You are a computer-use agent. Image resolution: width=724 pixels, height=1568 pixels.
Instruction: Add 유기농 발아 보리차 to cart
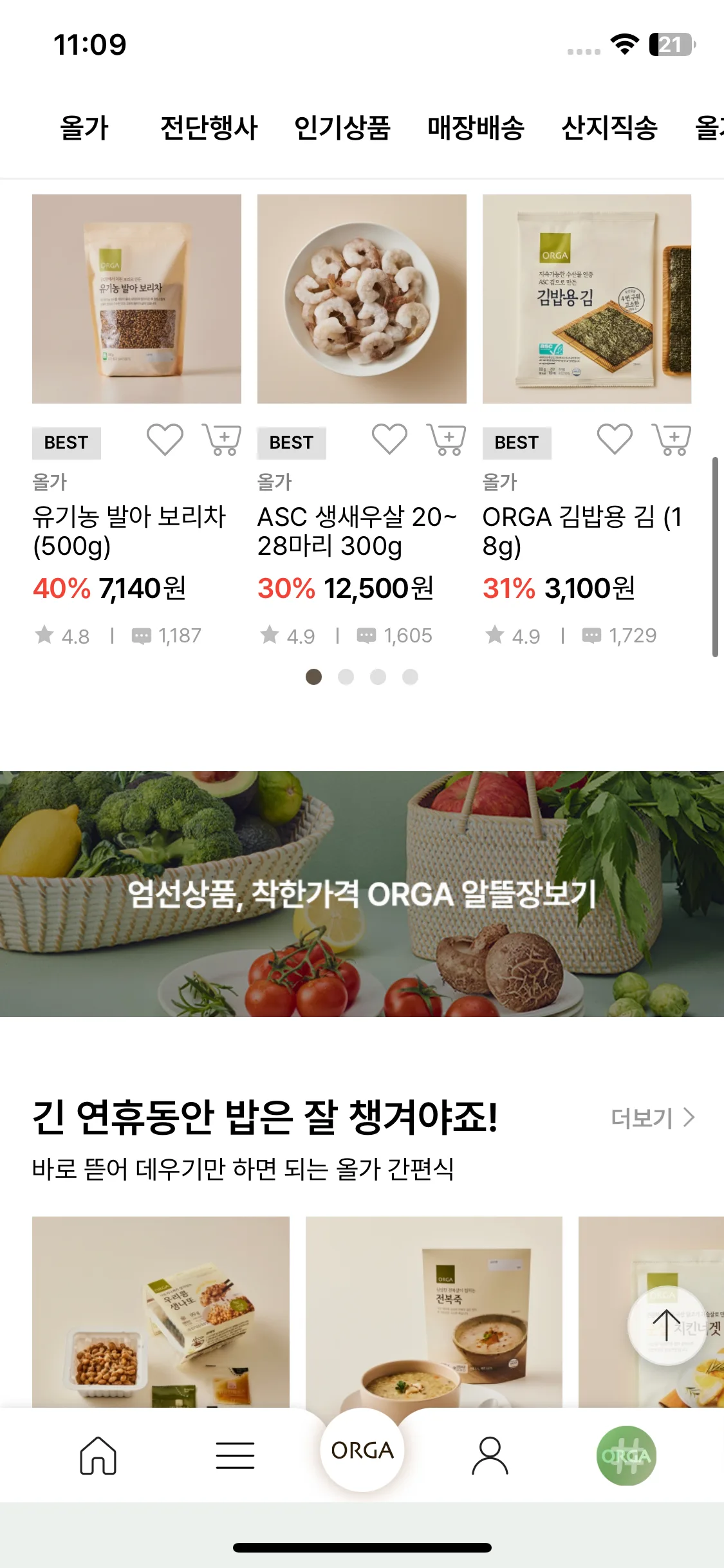pos(222,440)
